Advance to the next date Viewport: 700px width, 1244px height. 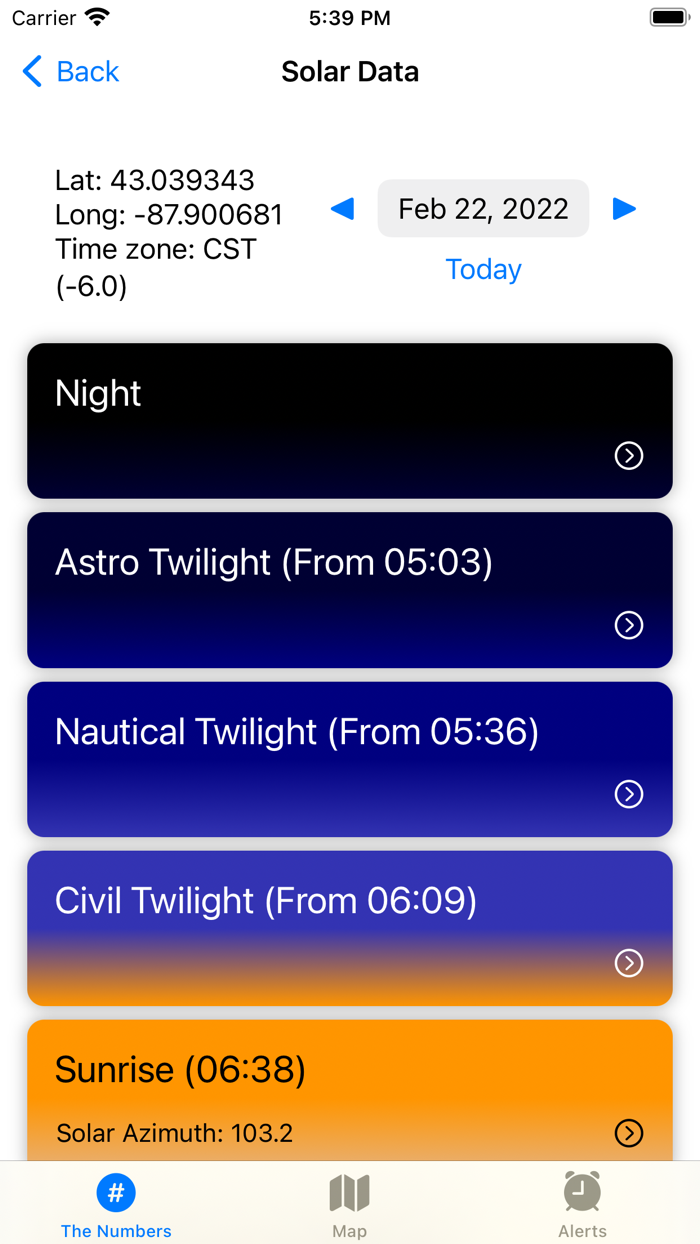624,209
